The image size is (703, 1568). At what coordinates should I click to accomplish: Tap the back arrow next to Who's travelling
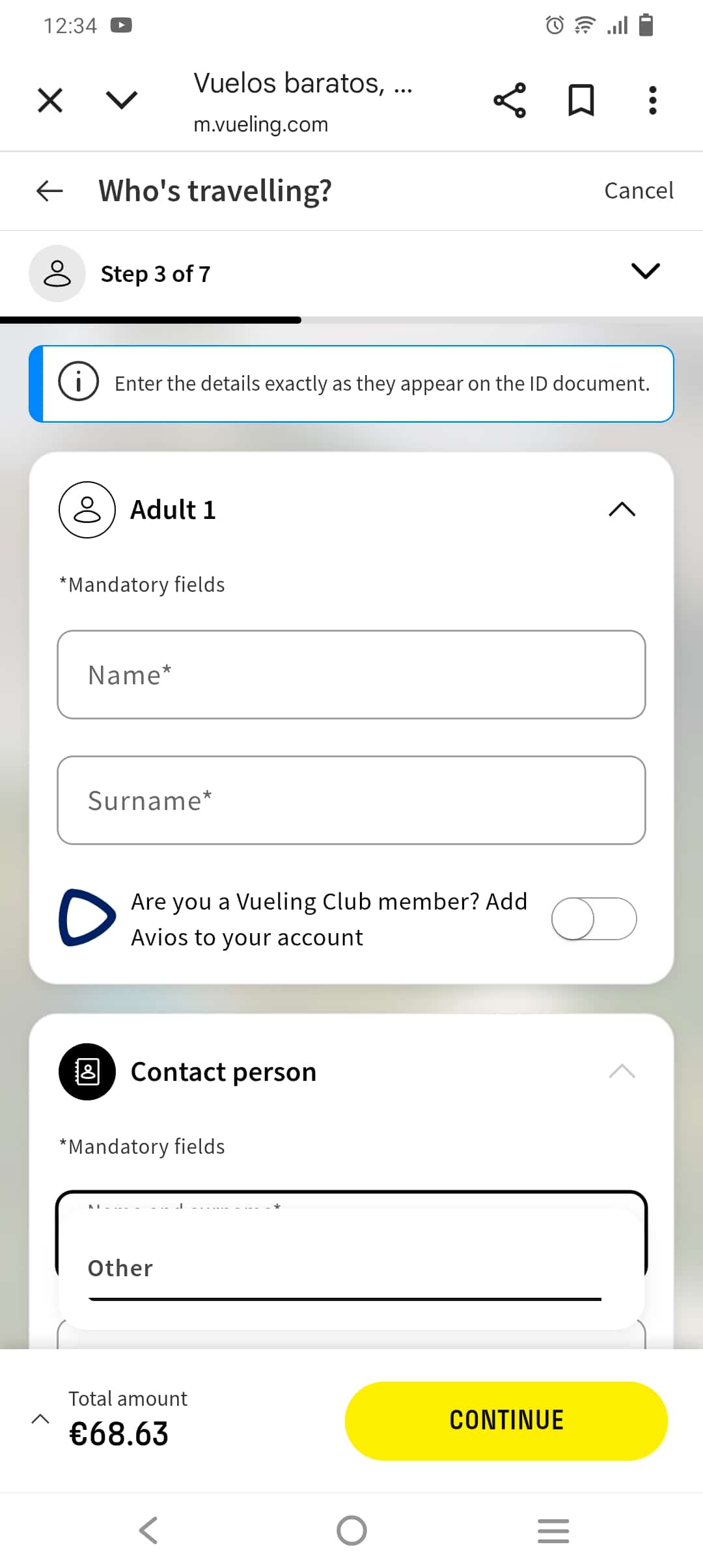[48, 190]
